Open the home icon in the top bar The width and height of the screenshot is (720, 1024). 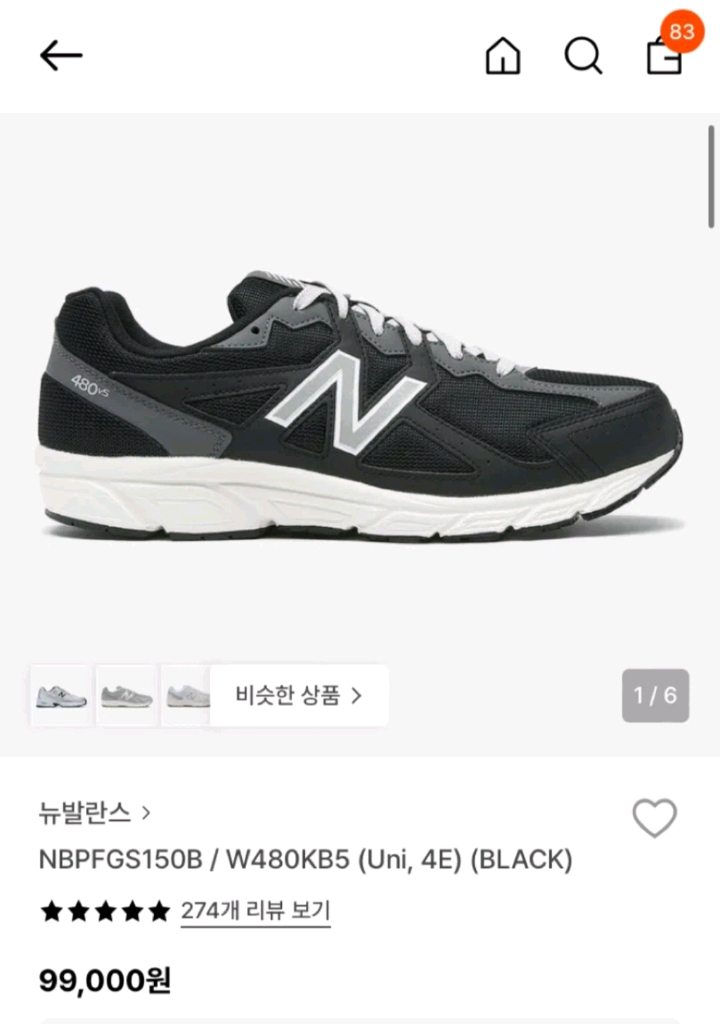(503, 56)
